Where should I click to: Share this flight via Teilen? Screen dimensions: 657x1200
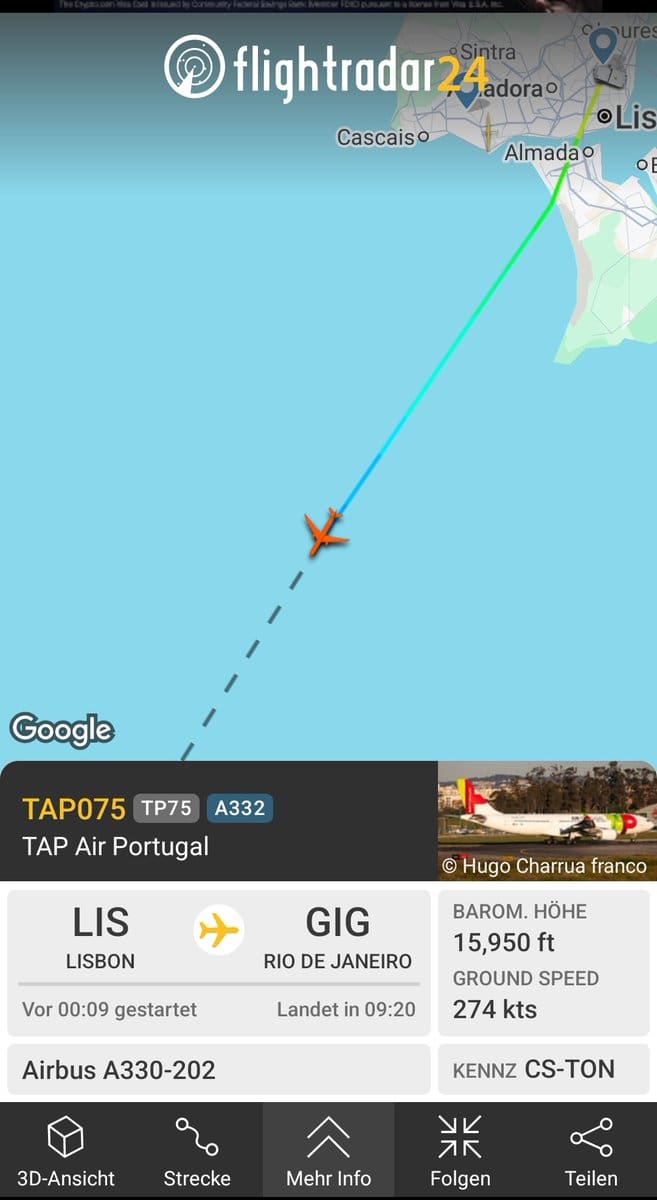(x=591, y=1151)
